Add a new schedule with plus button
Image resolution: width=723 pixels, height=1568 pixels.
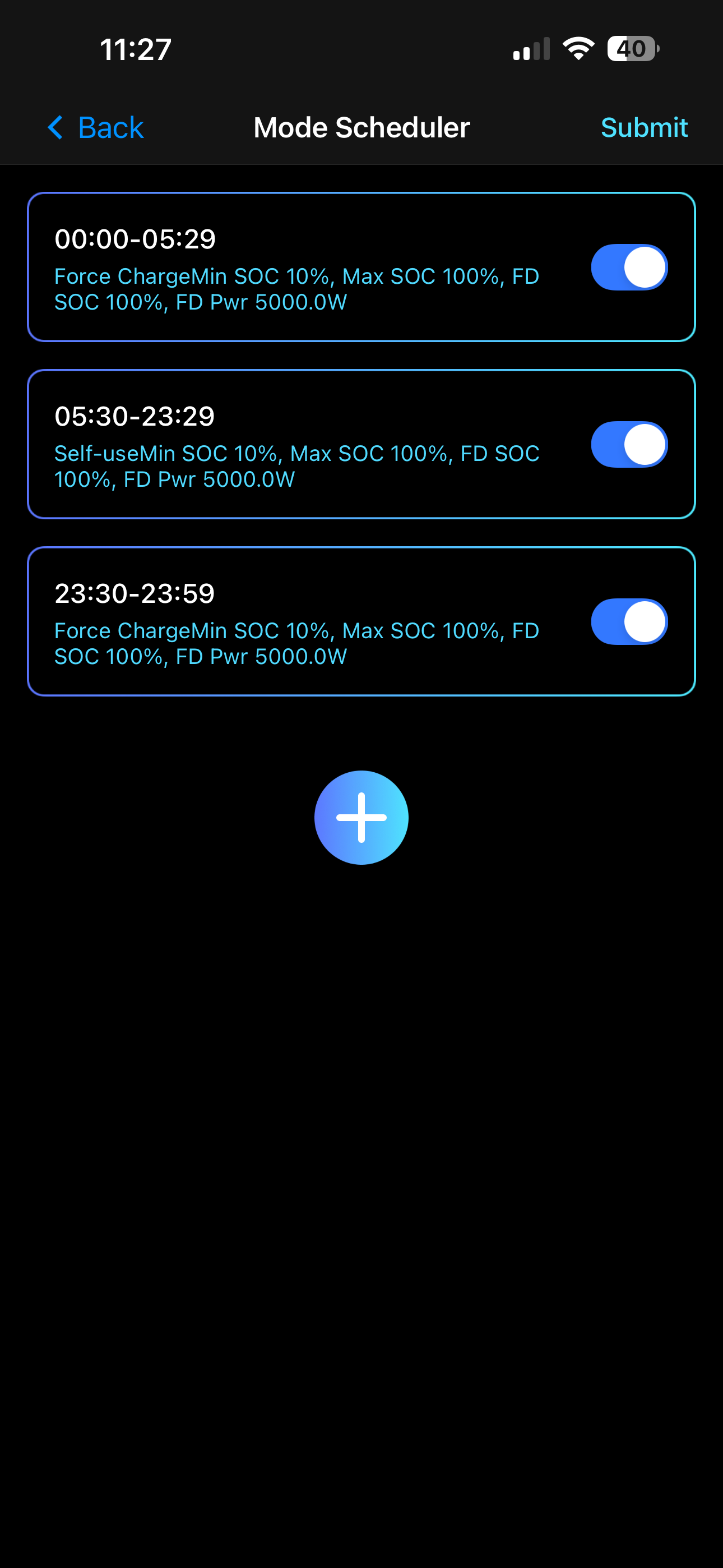point(361,818)
